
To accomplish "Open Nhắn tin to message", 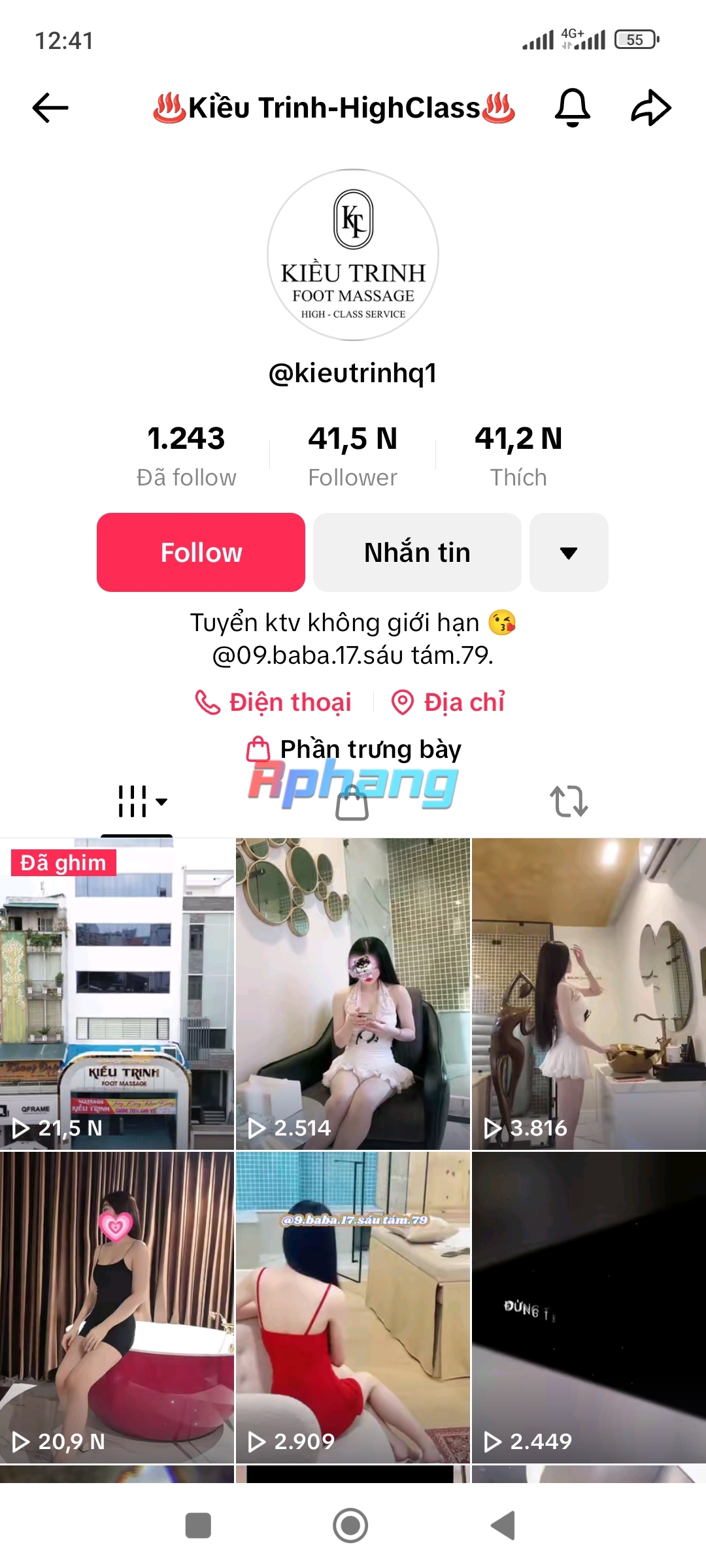I will [417, 552].
